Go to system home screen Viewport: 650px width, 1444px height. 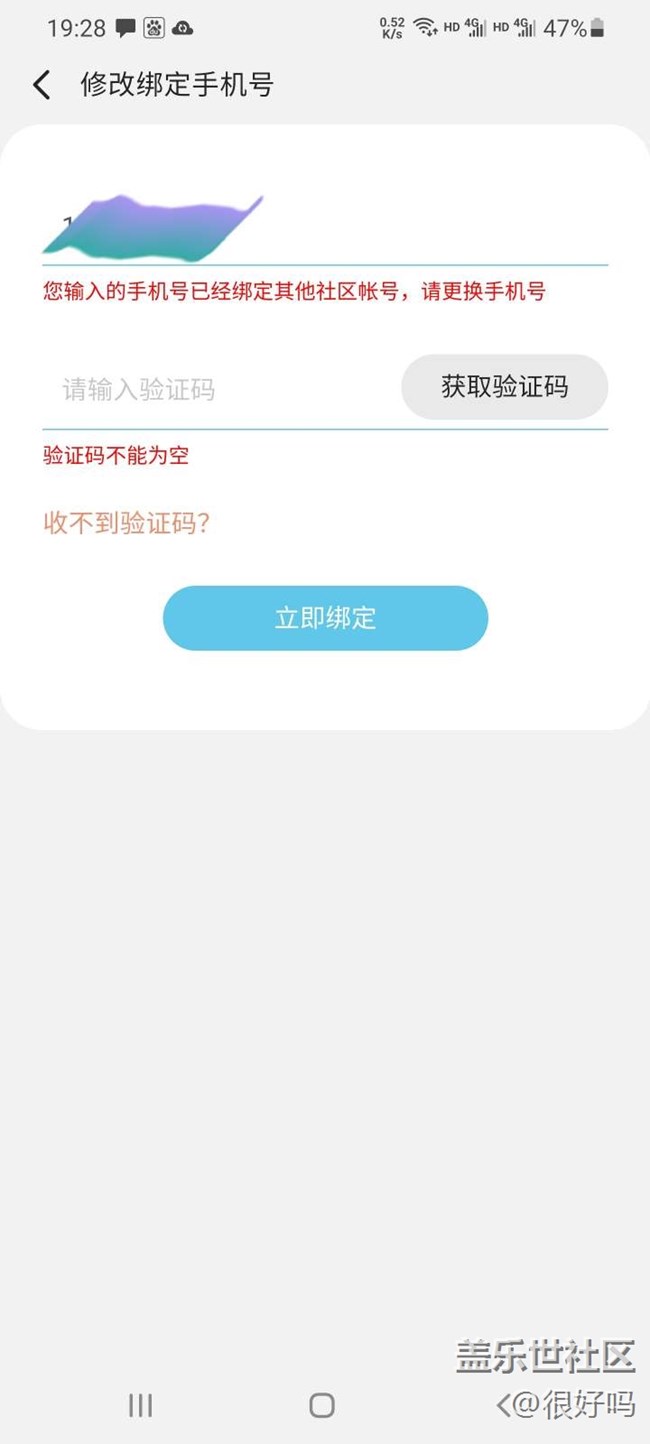(x=322, y=1405)
